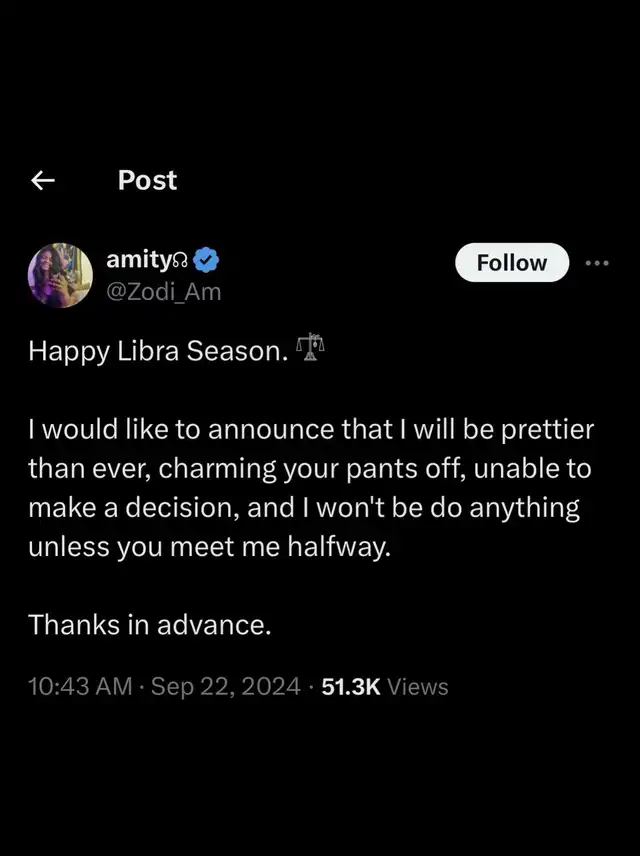Open the post's three-dot overflow menu
Image resolution: width=640 pixels, height=856 pixels.
tap(596, 263)
